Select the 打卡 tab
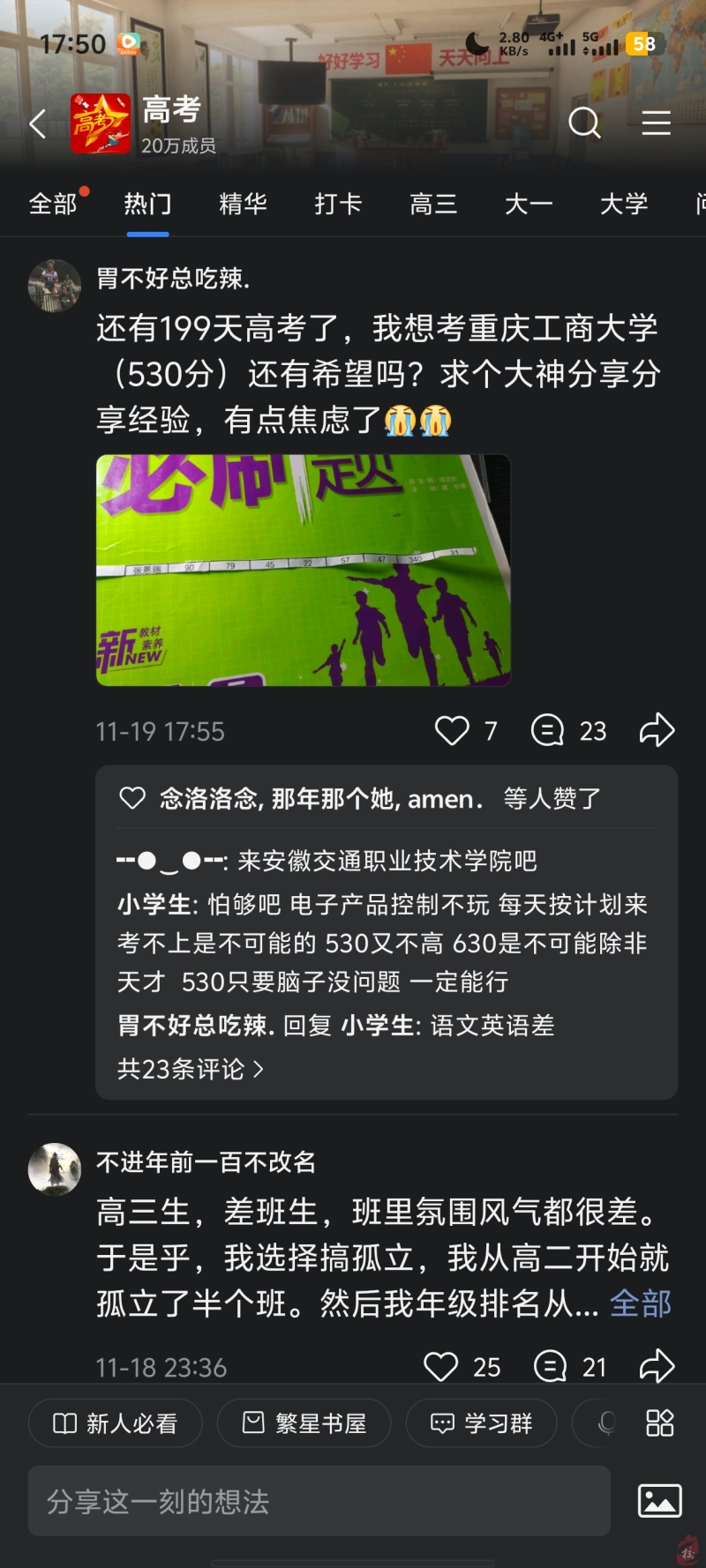 [338, 204]
